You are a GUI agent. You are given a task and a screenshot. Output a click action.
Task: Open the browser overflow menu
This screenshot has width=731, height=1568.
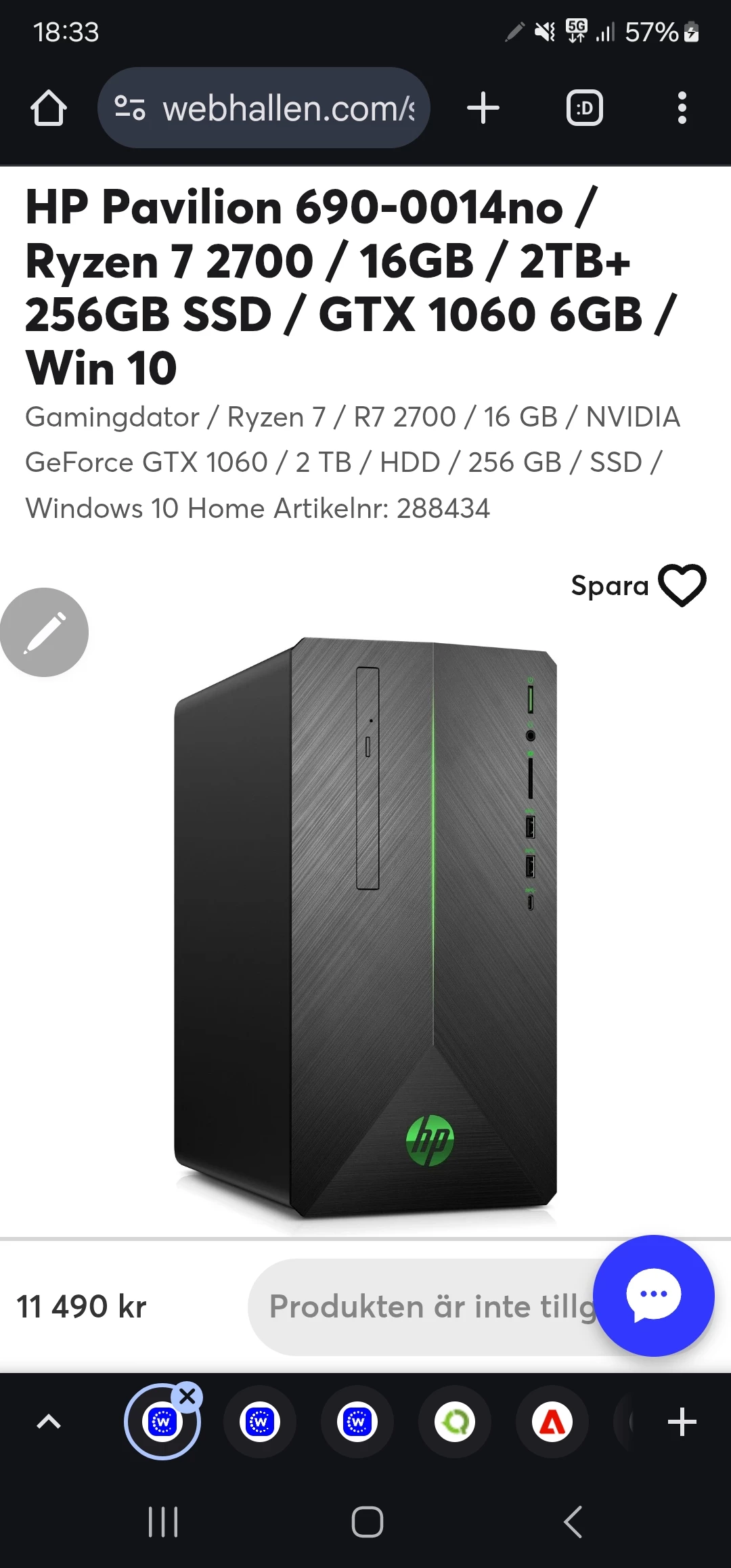pos(682,108)
